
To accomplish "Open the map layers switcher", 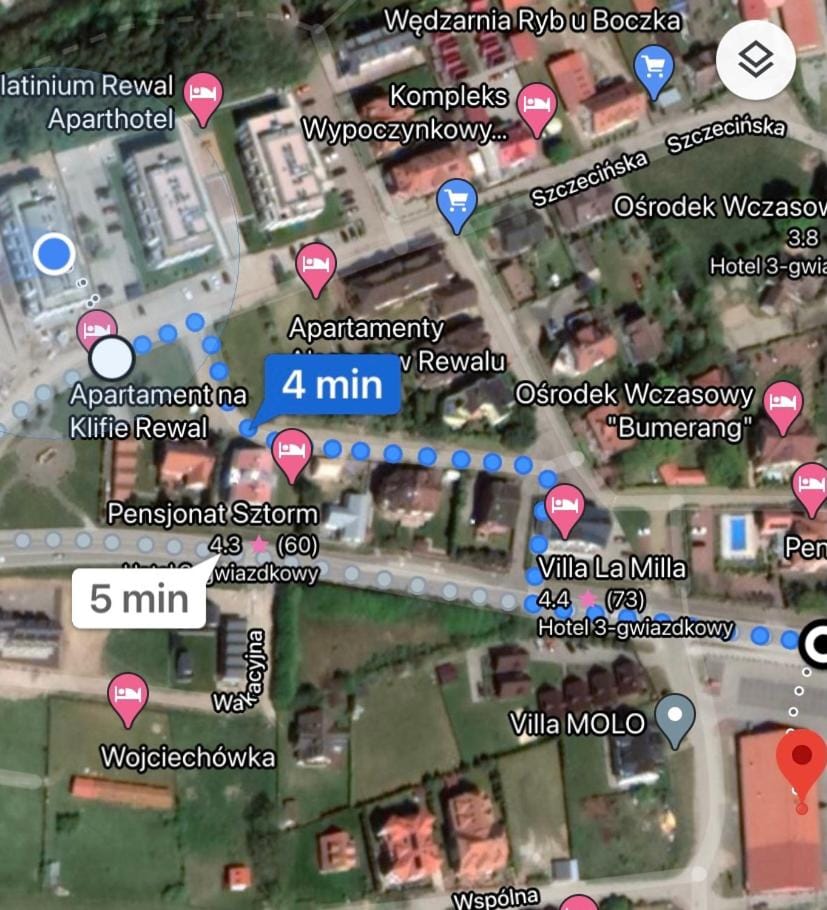I will click(758, 60).
